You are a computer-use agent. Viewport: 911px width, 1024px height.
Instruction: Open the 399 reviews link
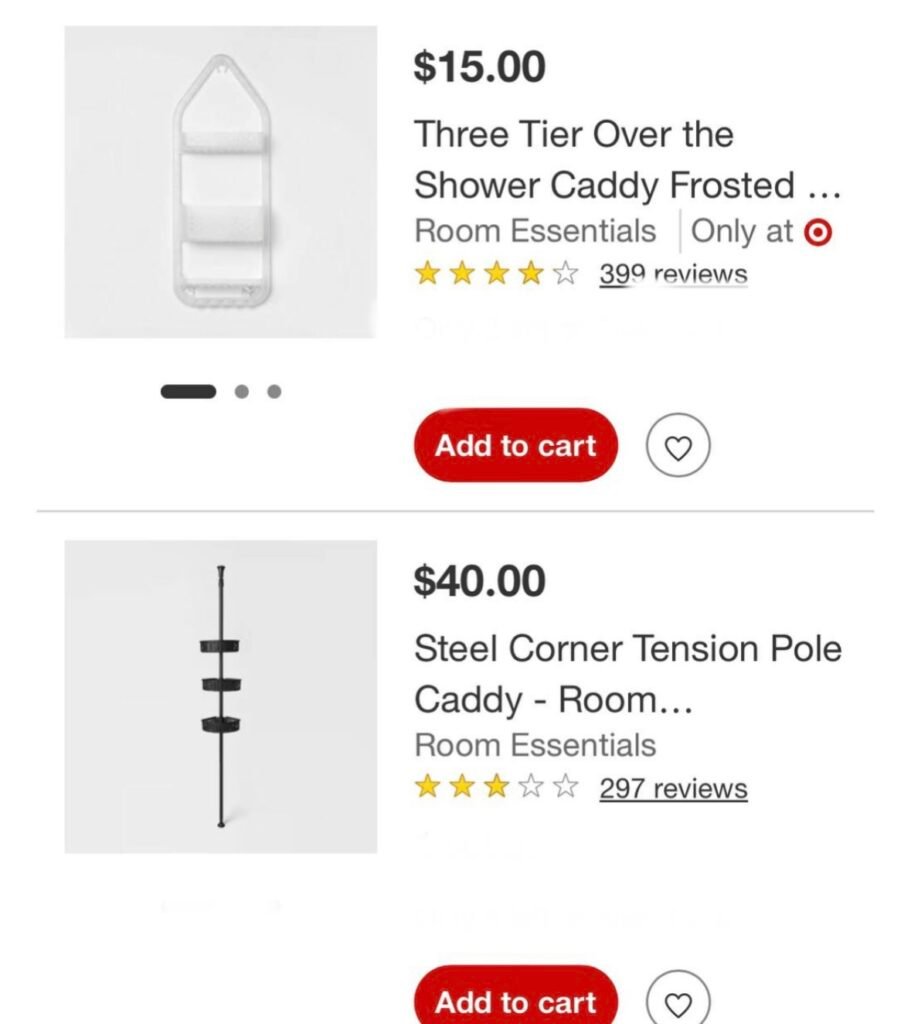pos(673,274)
